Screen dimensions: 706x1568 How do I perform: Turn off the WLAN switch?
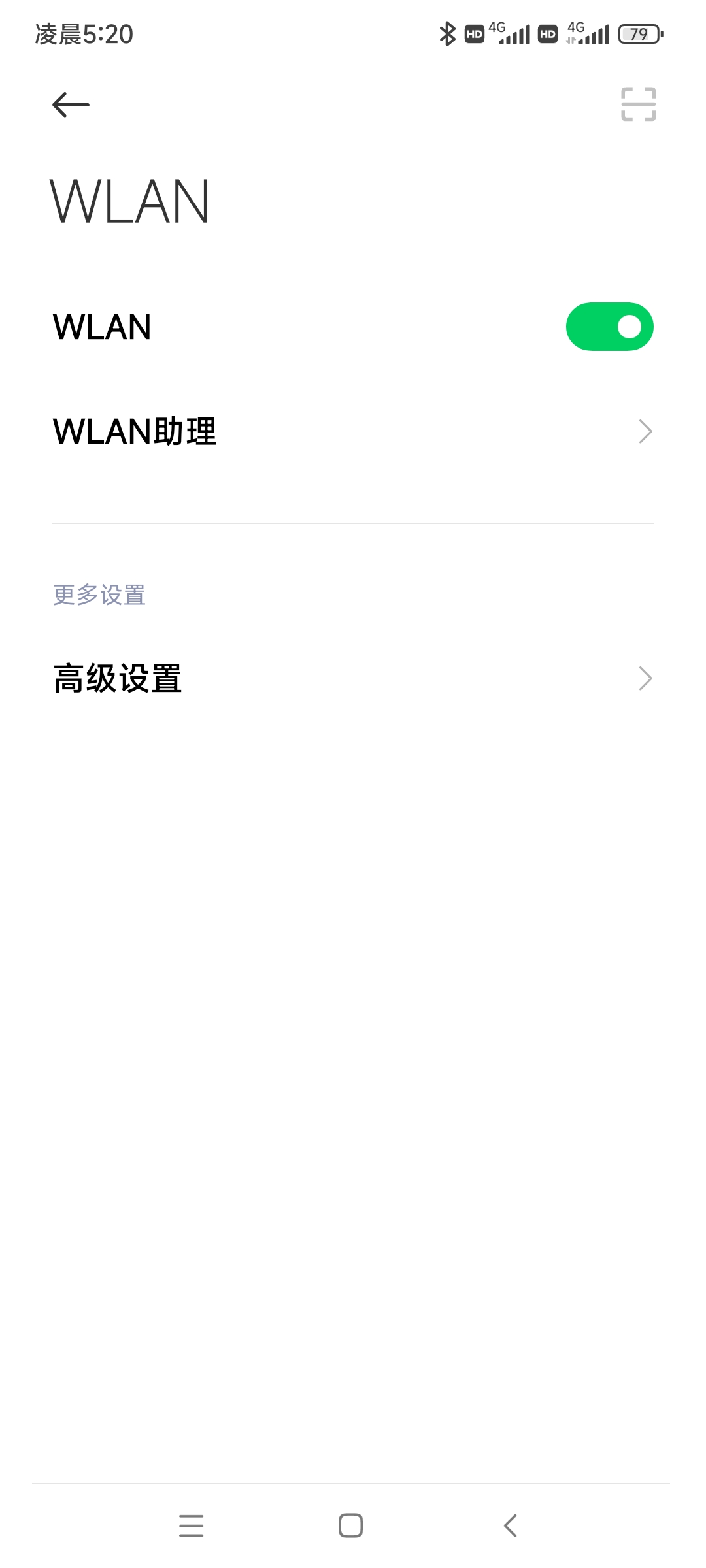(x=609, y=327)
